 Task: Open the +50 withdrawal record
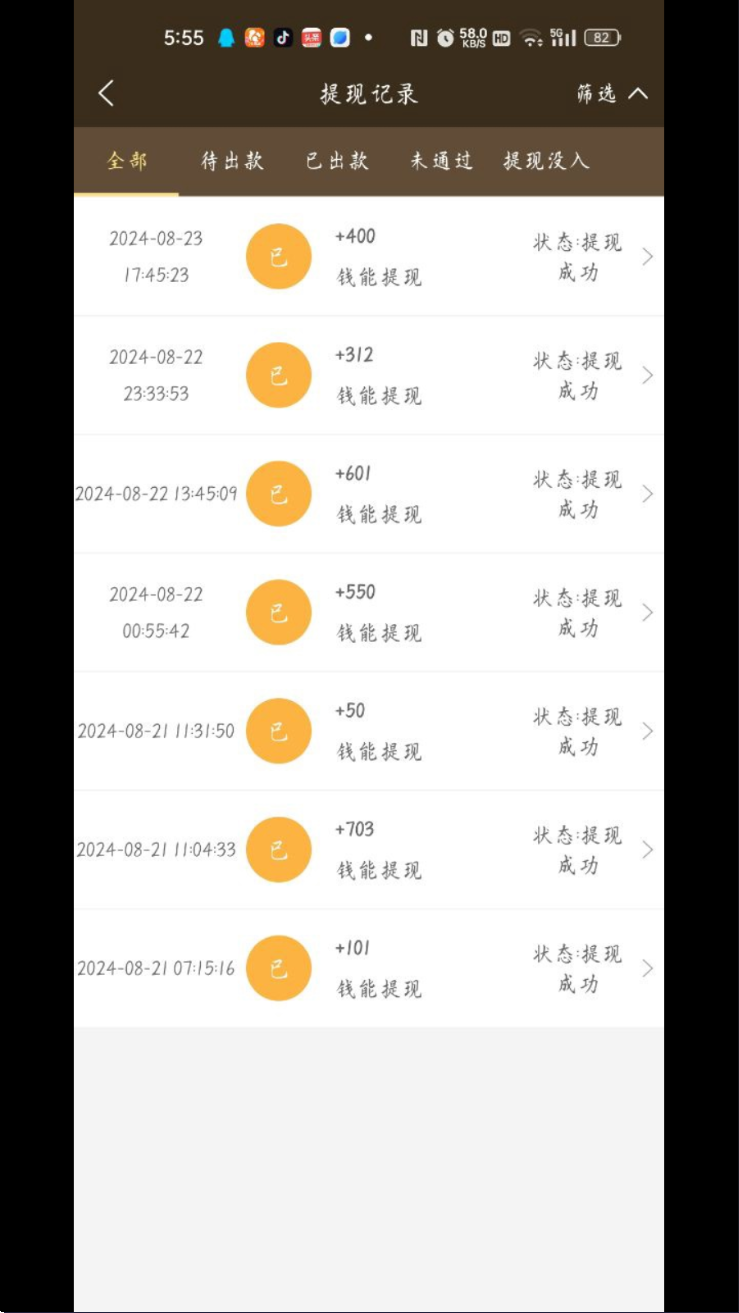369,731
